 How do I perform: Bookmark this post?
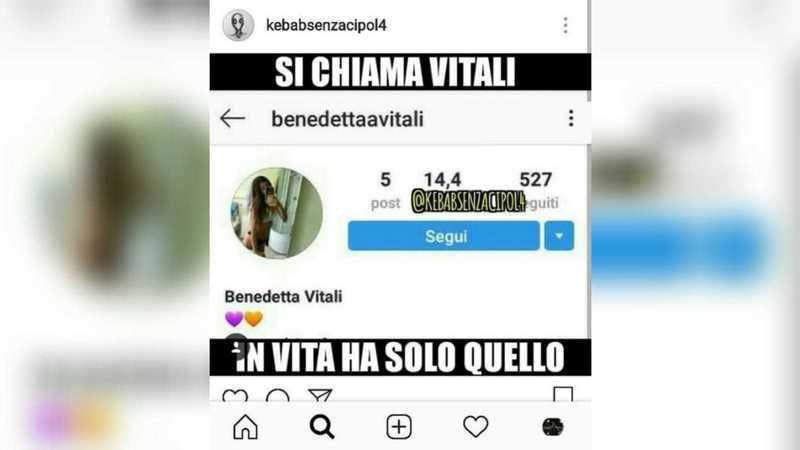click(x=563, y=396)
